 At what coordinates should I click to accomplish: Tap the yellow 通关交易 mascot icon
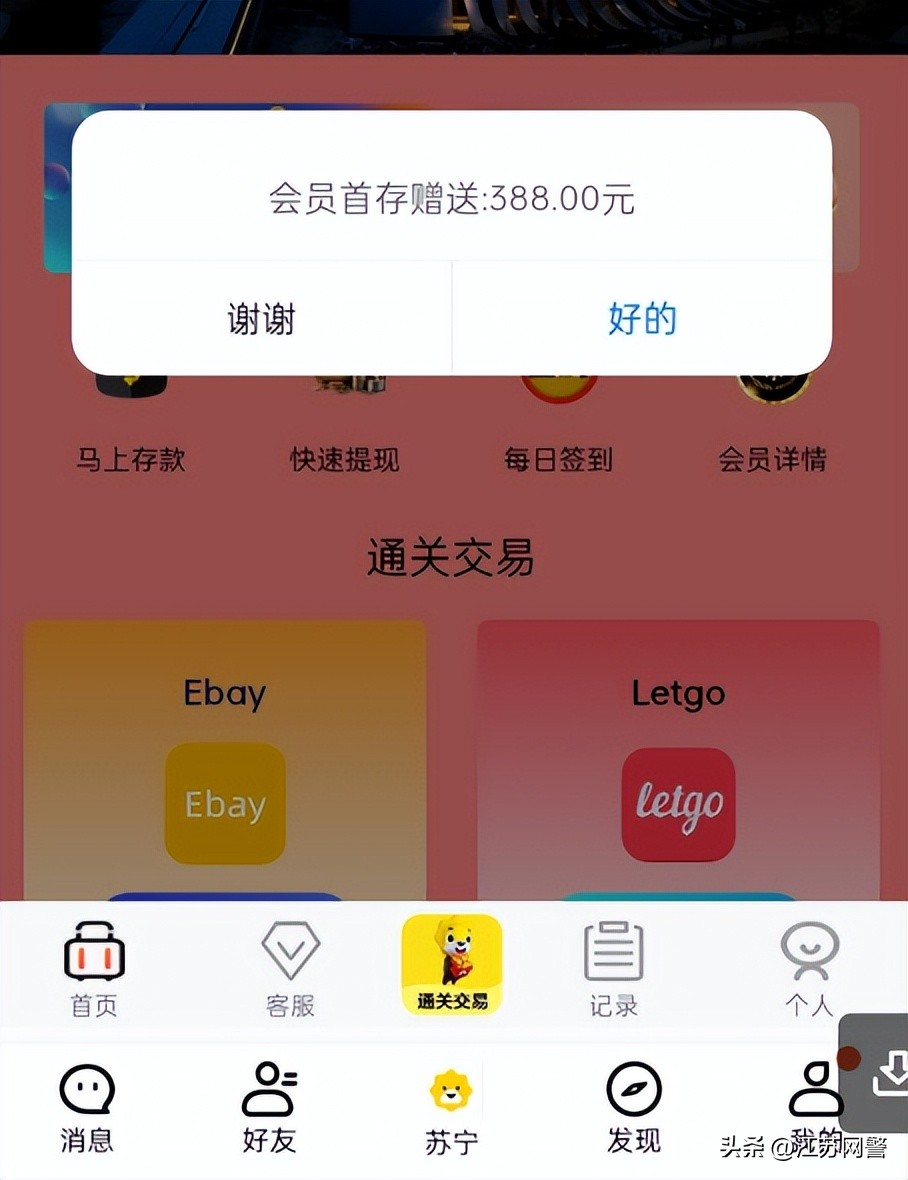coord(452,960)
